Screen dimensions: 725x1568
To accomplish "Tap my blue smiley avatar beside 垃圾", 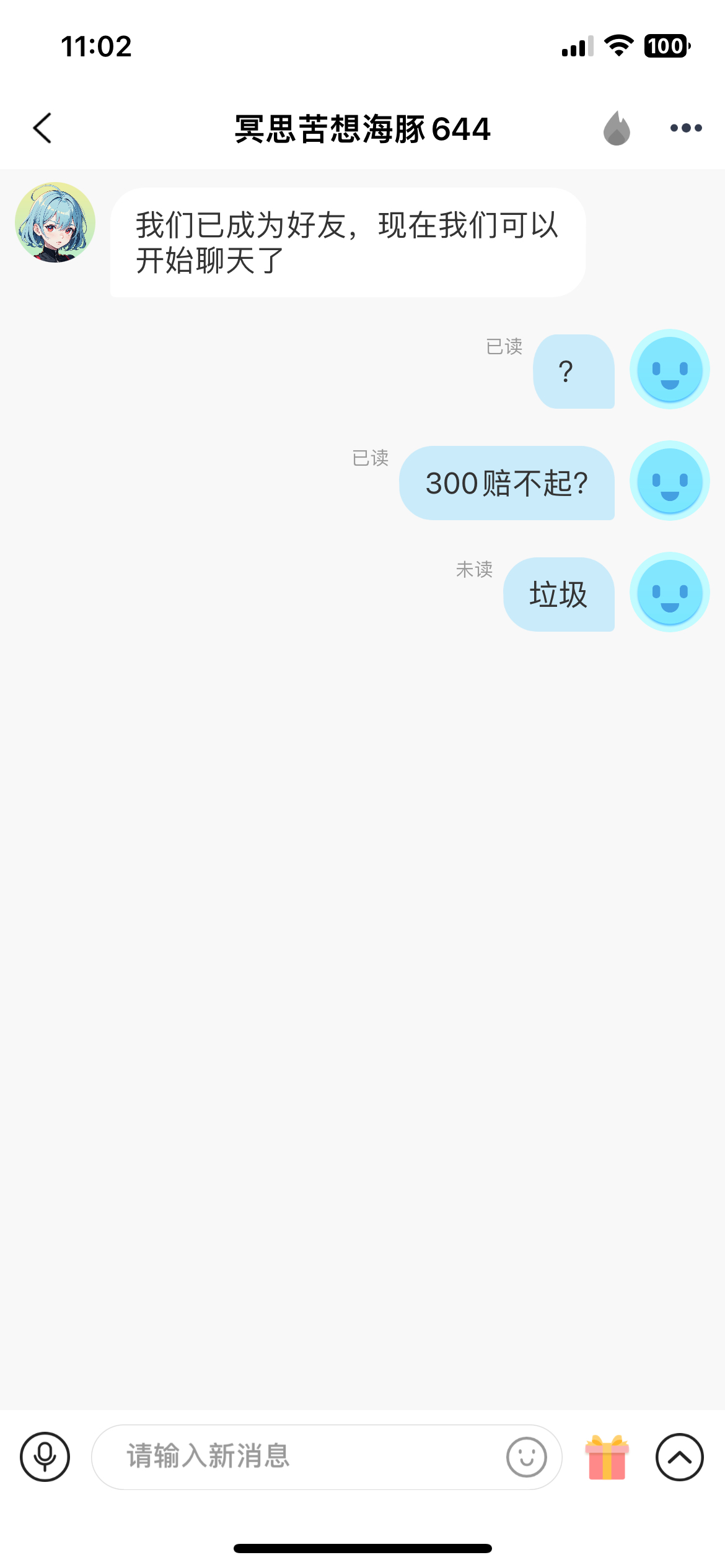I will point(670,592).
